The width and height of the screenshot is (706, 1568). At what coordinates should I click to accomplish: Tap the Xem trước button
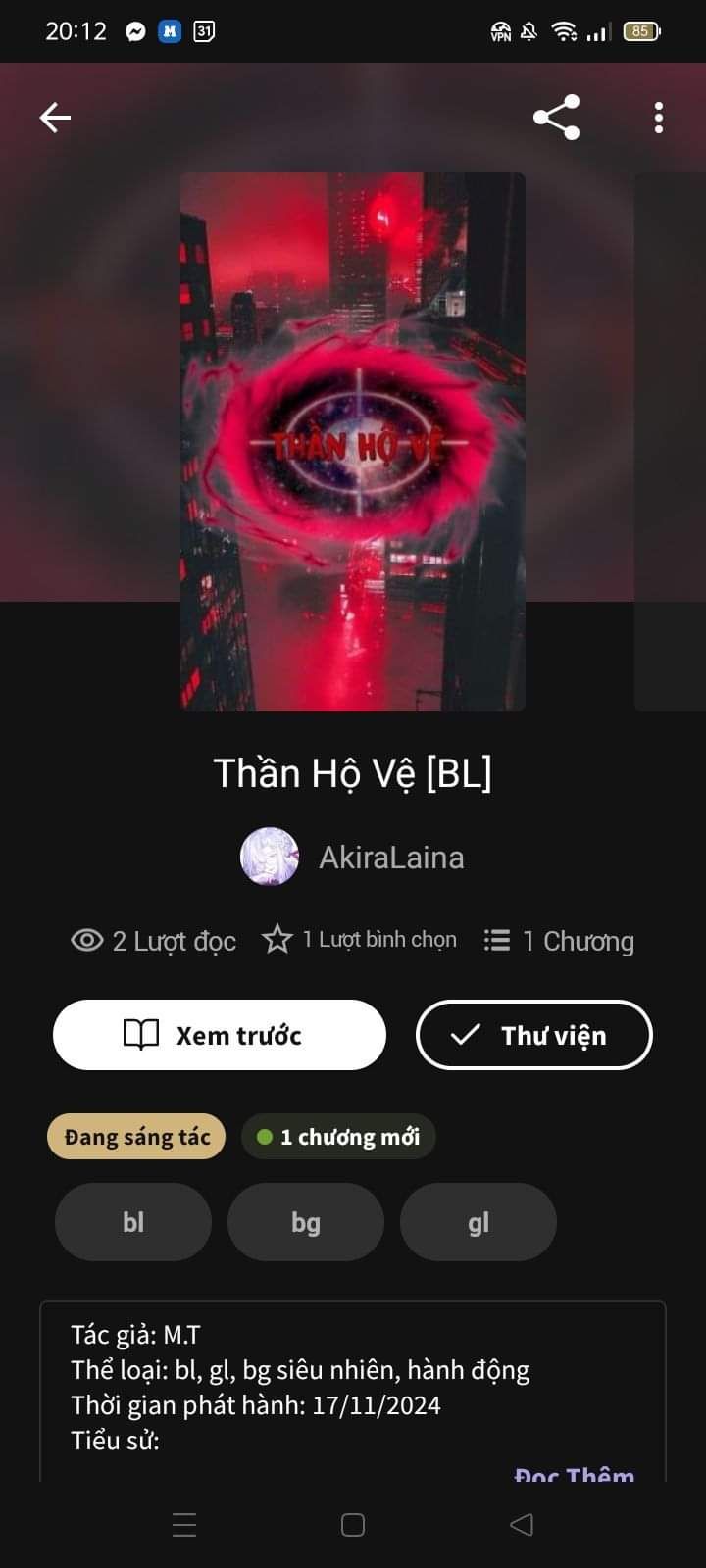220,1035
